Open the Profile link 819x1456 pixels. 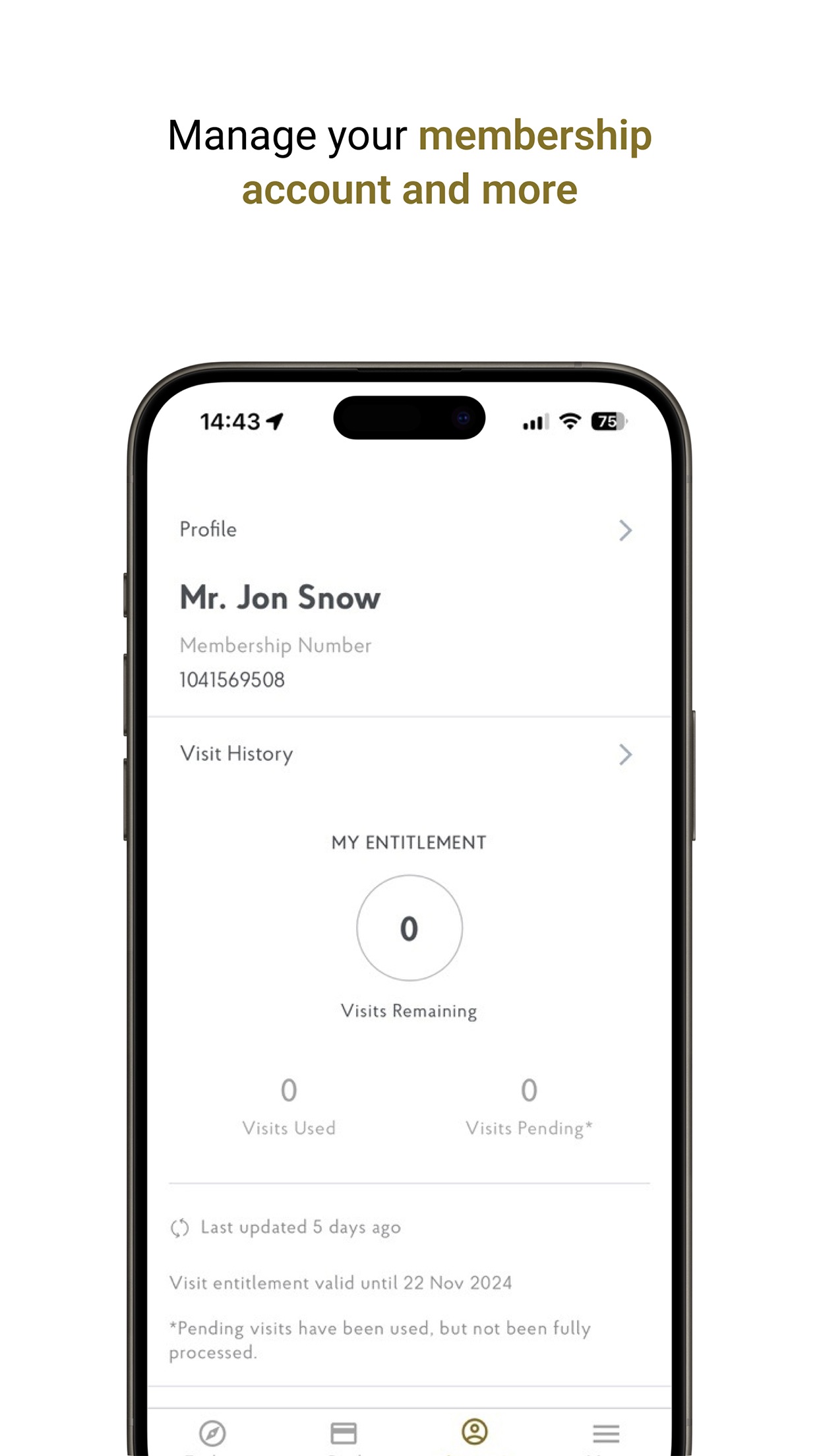click(208, 529)
